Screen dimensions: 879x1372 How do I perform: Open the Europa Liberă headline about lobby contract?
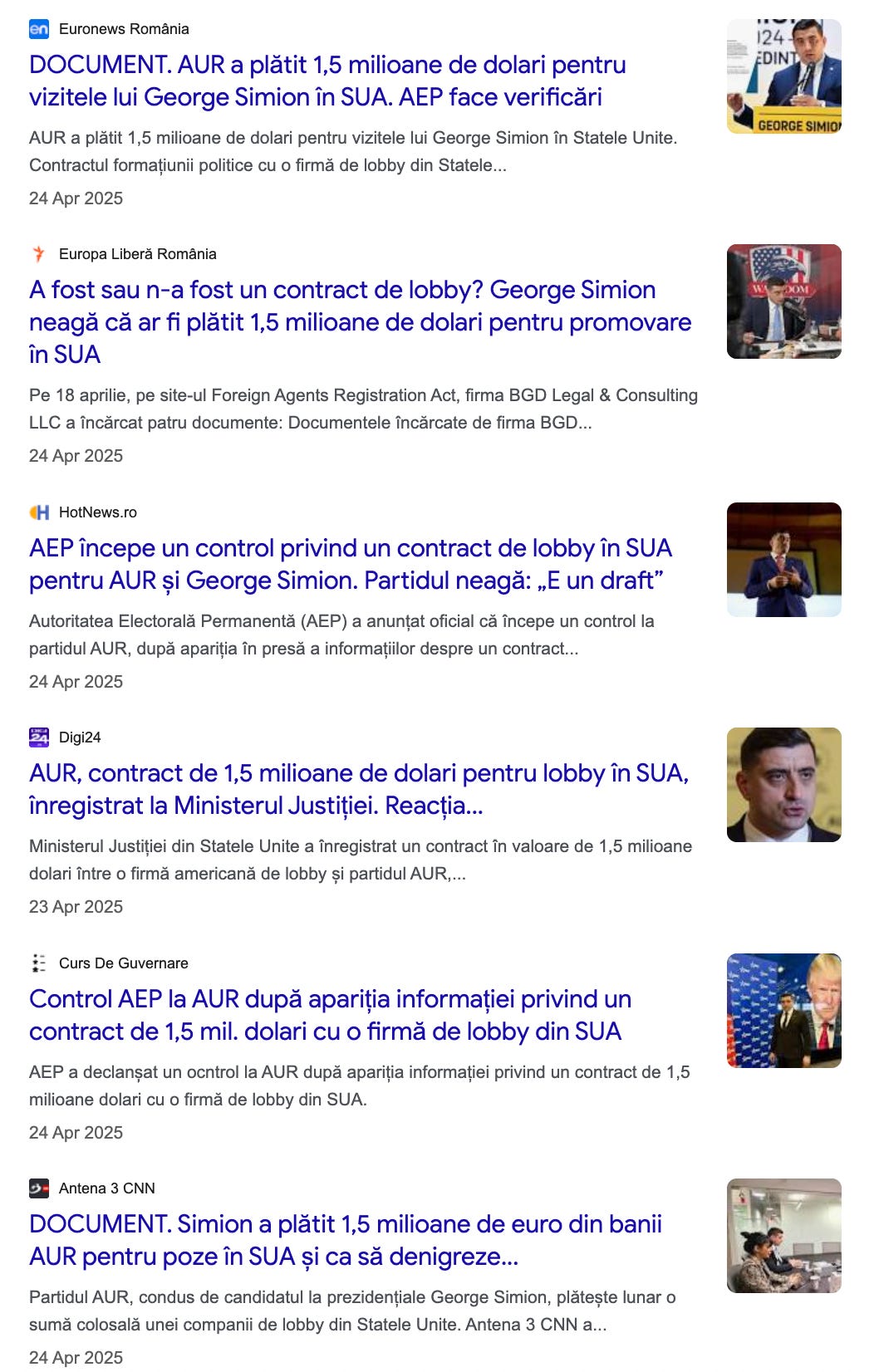[360, 322]
